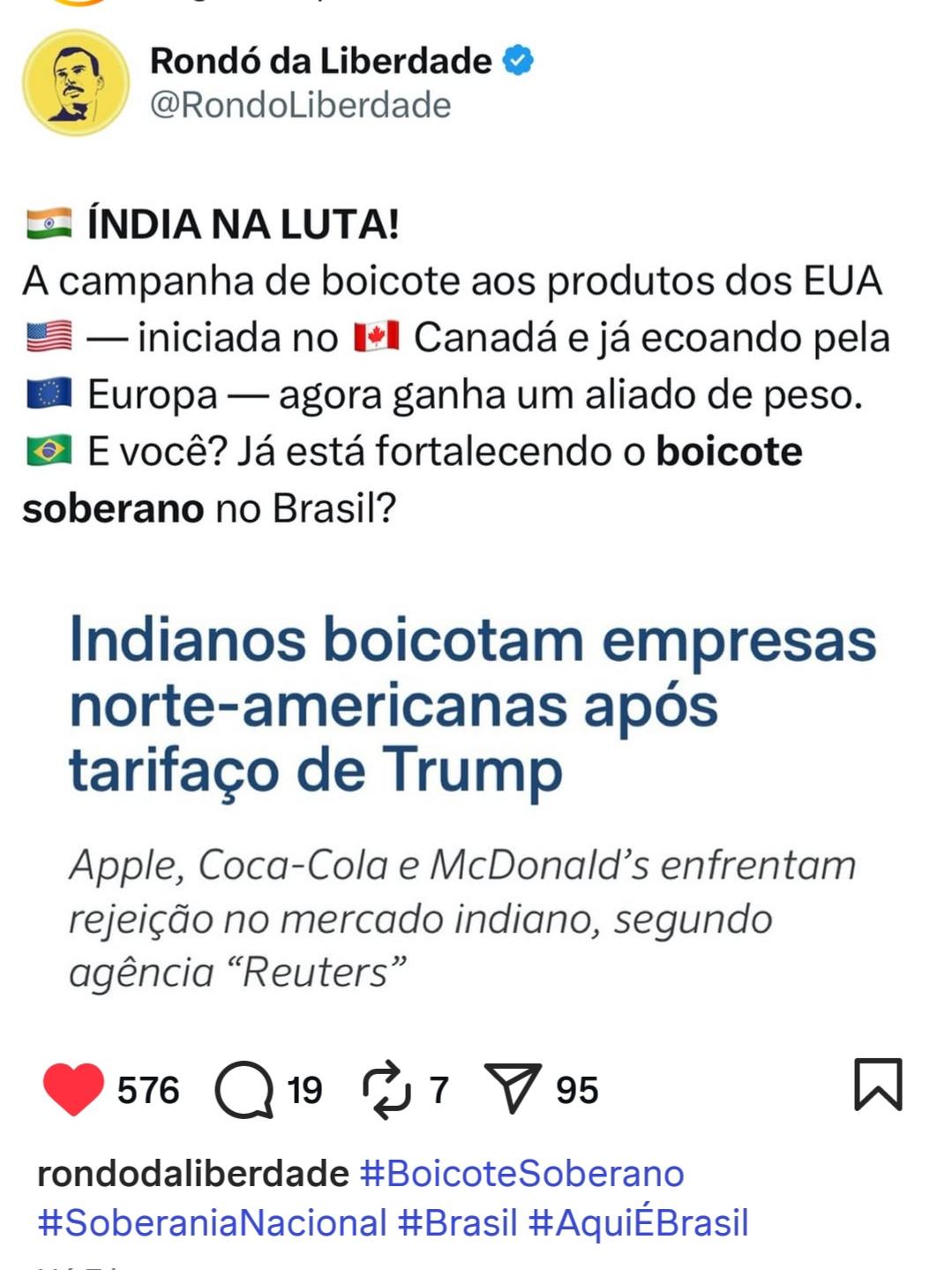Explore the #AquiÉBrasil hashtag
The image size is (952, 1270).
click(x=638, y=1223)
